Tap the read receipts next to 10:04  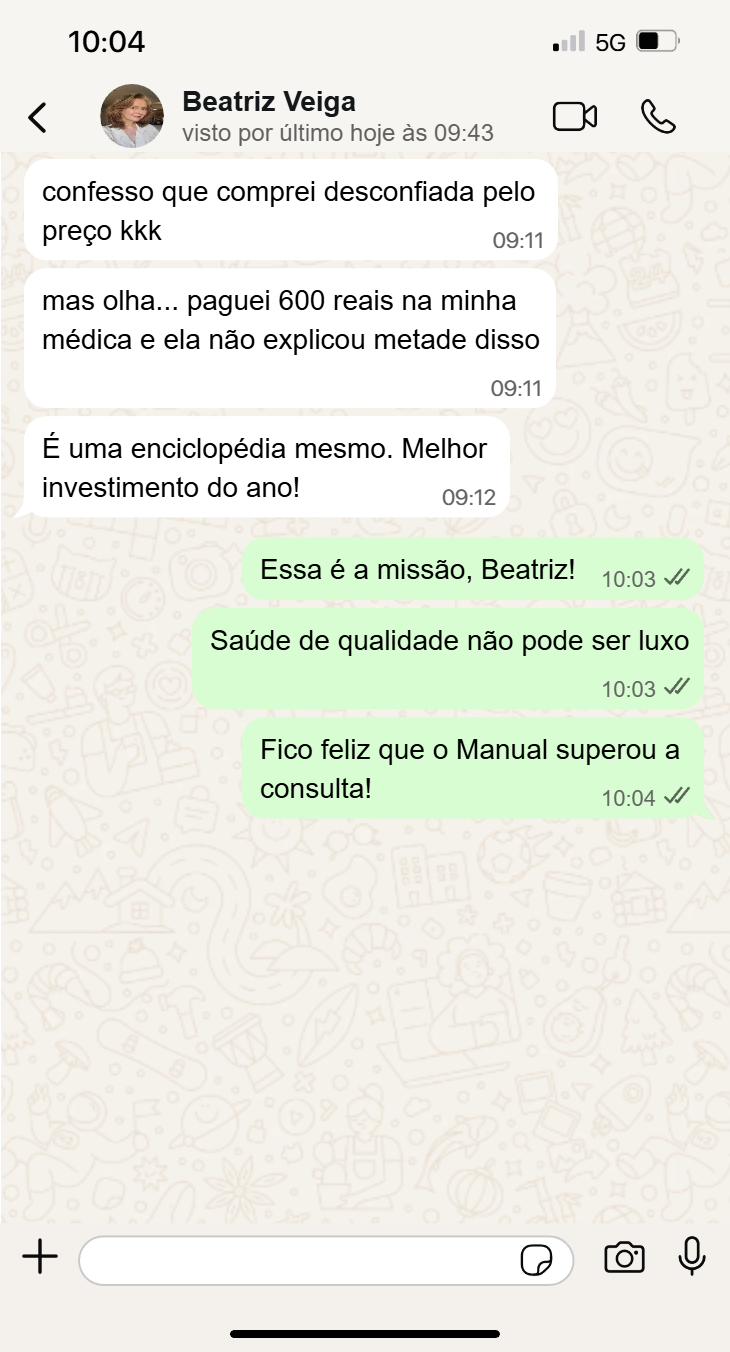tap(677, 797)
